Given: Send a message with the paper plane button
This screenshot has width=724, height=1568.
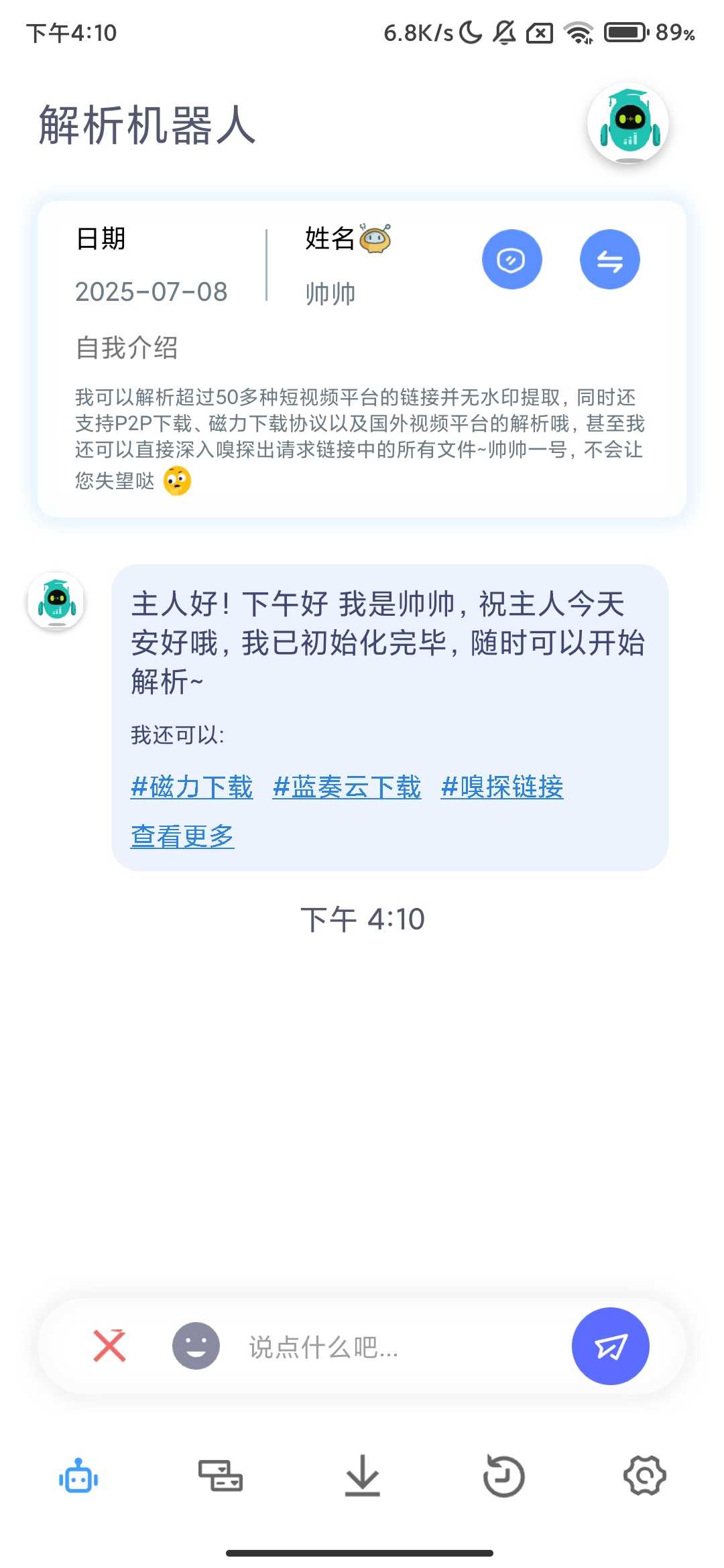Looking at the screenshot, I should click(x=609, y=1347).
